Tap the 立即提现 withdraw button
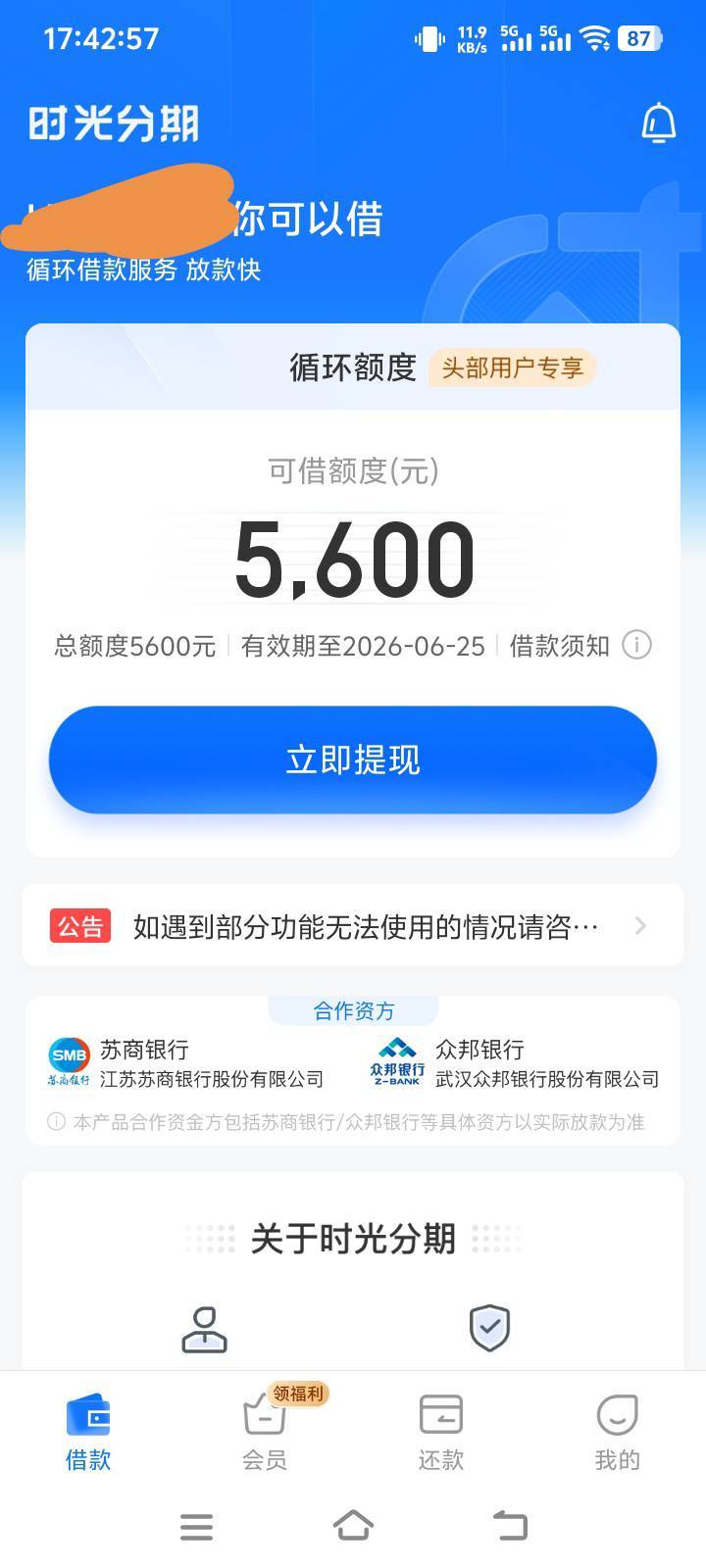The width and height of the screenshot is (706, 1568). [x=353, y=759]
